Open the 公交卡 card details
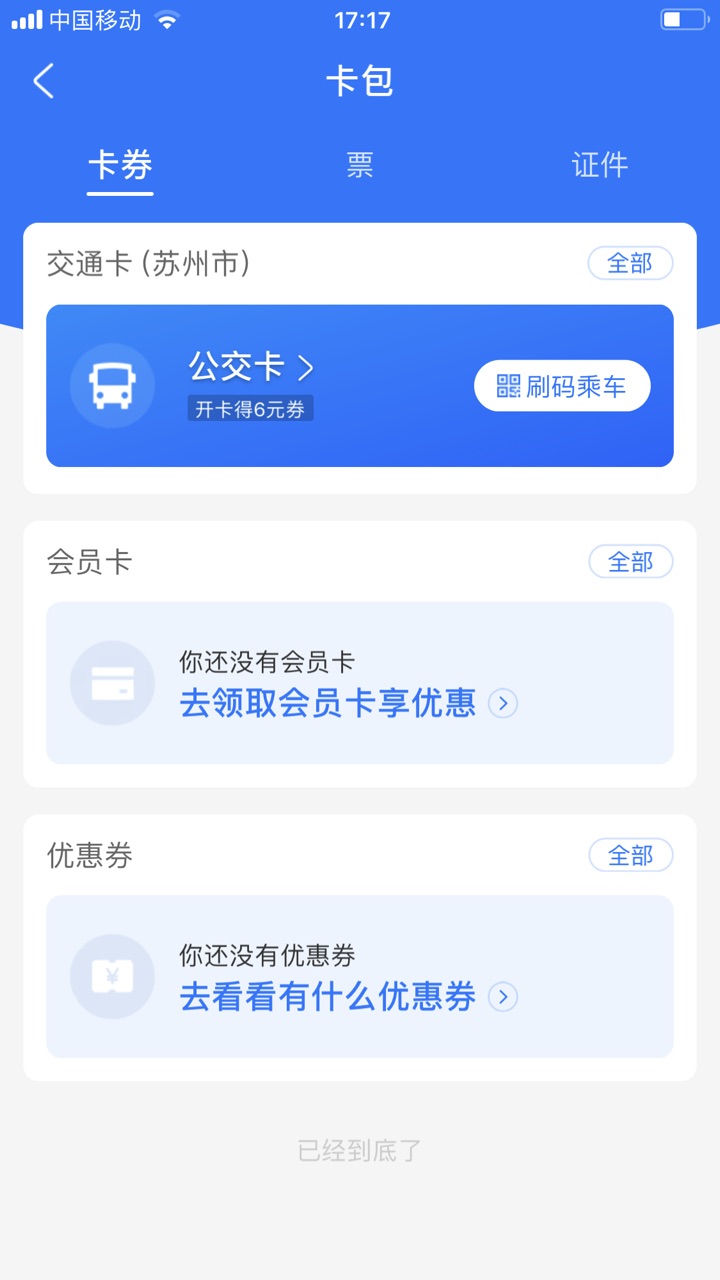Viewport: 720px width, 1280px height. pyautogui.click(x=251, y=369)
